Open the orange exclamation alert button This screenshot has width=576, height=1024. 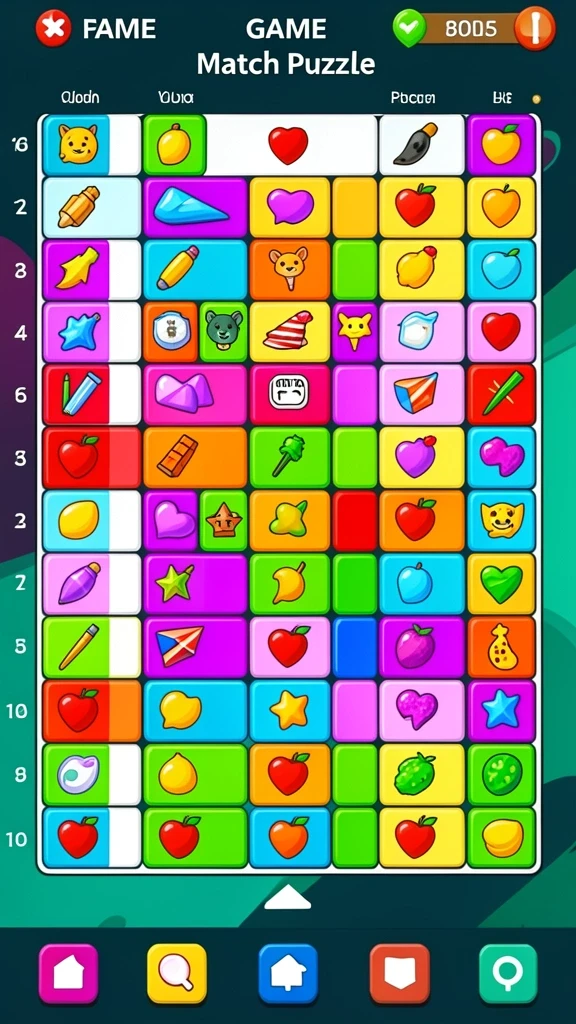[535, 29]
